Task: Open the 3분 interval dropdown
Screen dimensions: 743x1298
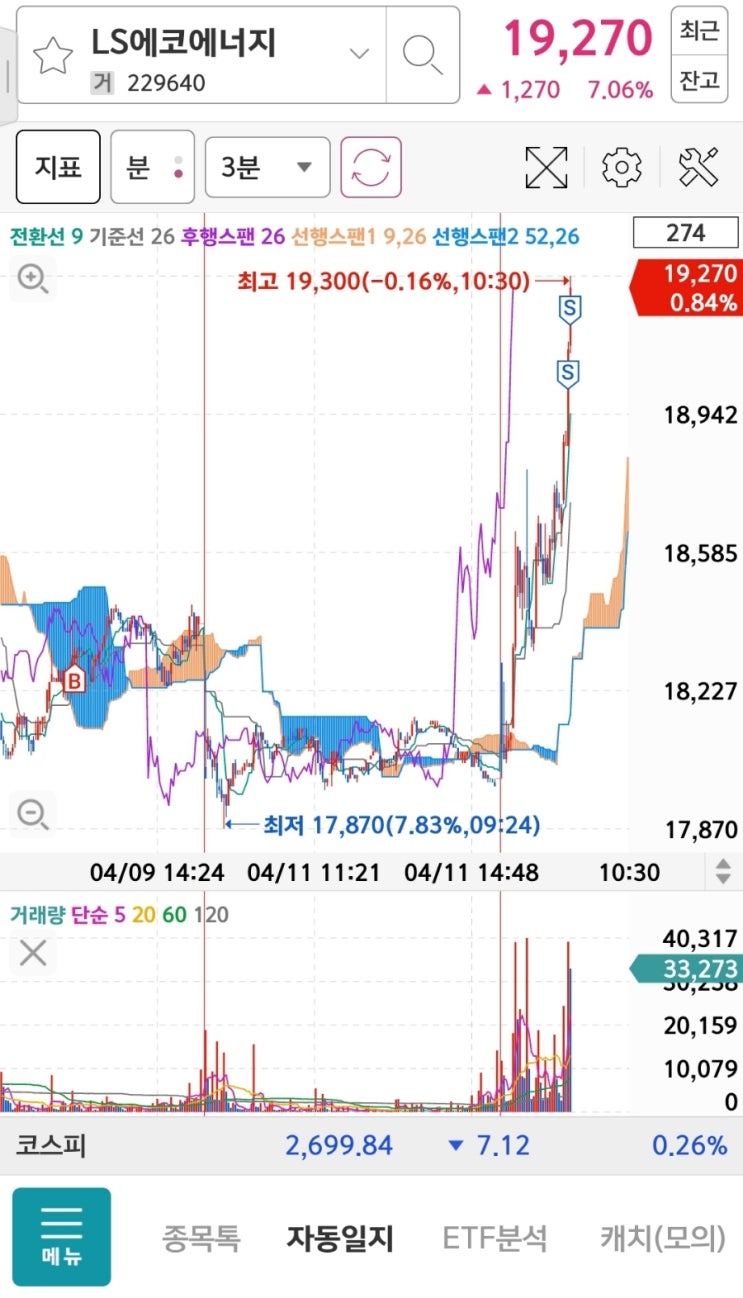Action: point(267,167)
